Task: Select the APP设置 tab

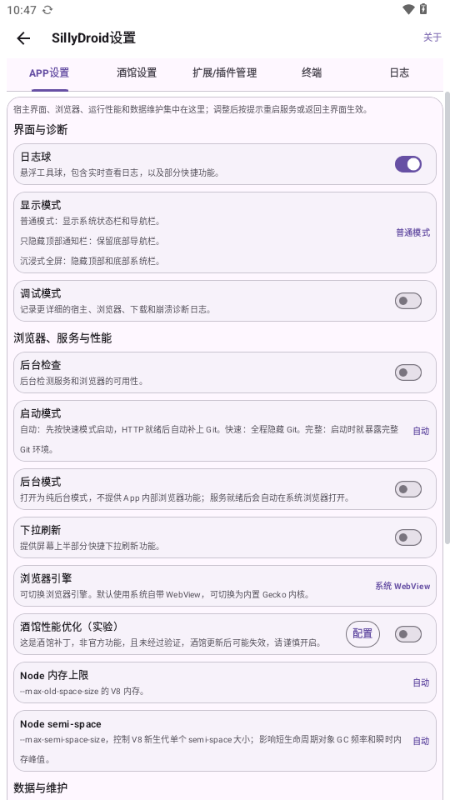Action: point(49,73)
